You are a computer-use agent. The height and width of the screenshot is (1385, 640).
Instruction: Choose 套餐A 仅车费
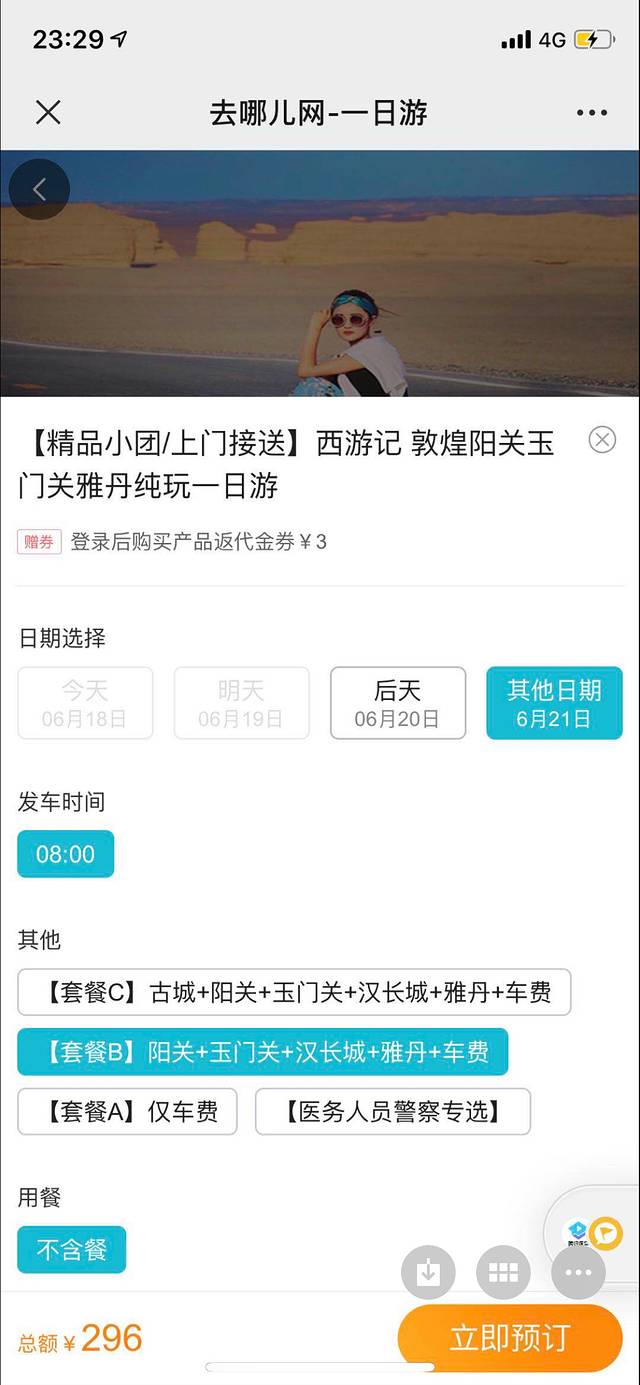tap(127, 1111)
